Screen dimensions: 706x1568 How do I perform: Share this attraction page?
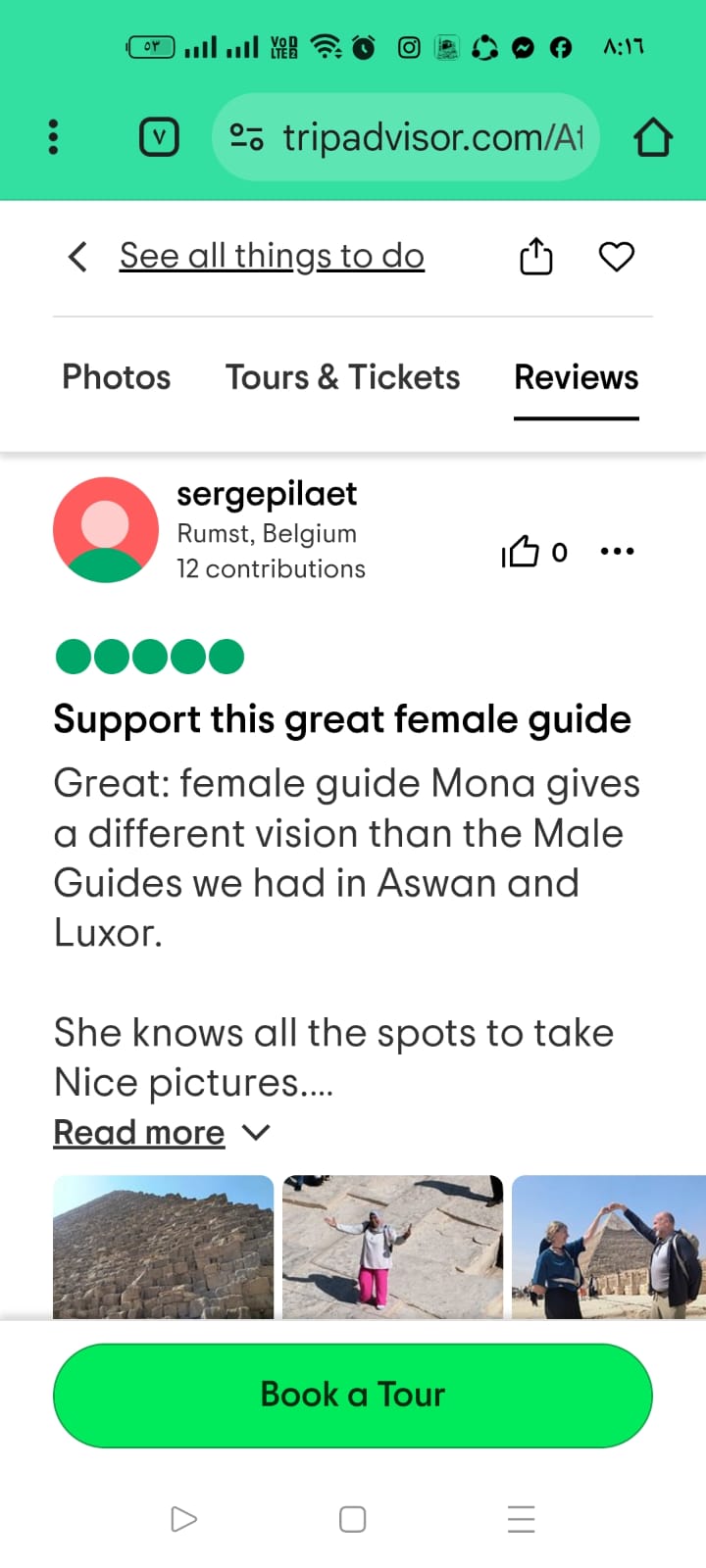(x=535, y=257)
